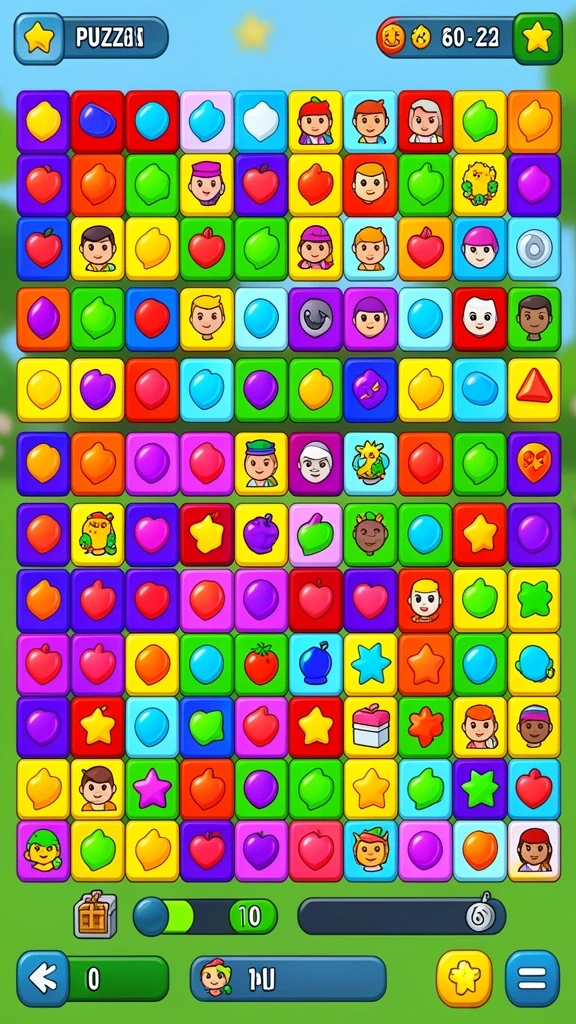Image resolution: width=576 pixels, height=1024 pixels.
Task: Tap the green star button at top right
Action: click(537, 39)
